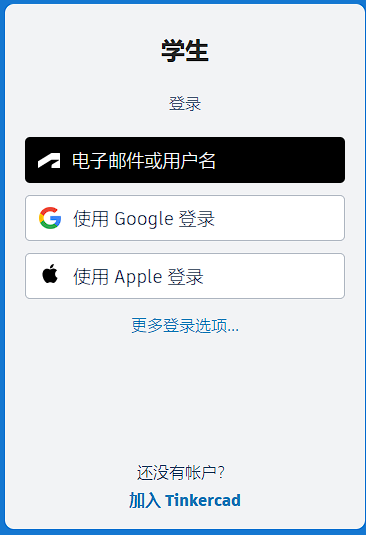The image size is (366, 535).
Task: Choose 使用 Apple 登录
Action: pos(185,276)
